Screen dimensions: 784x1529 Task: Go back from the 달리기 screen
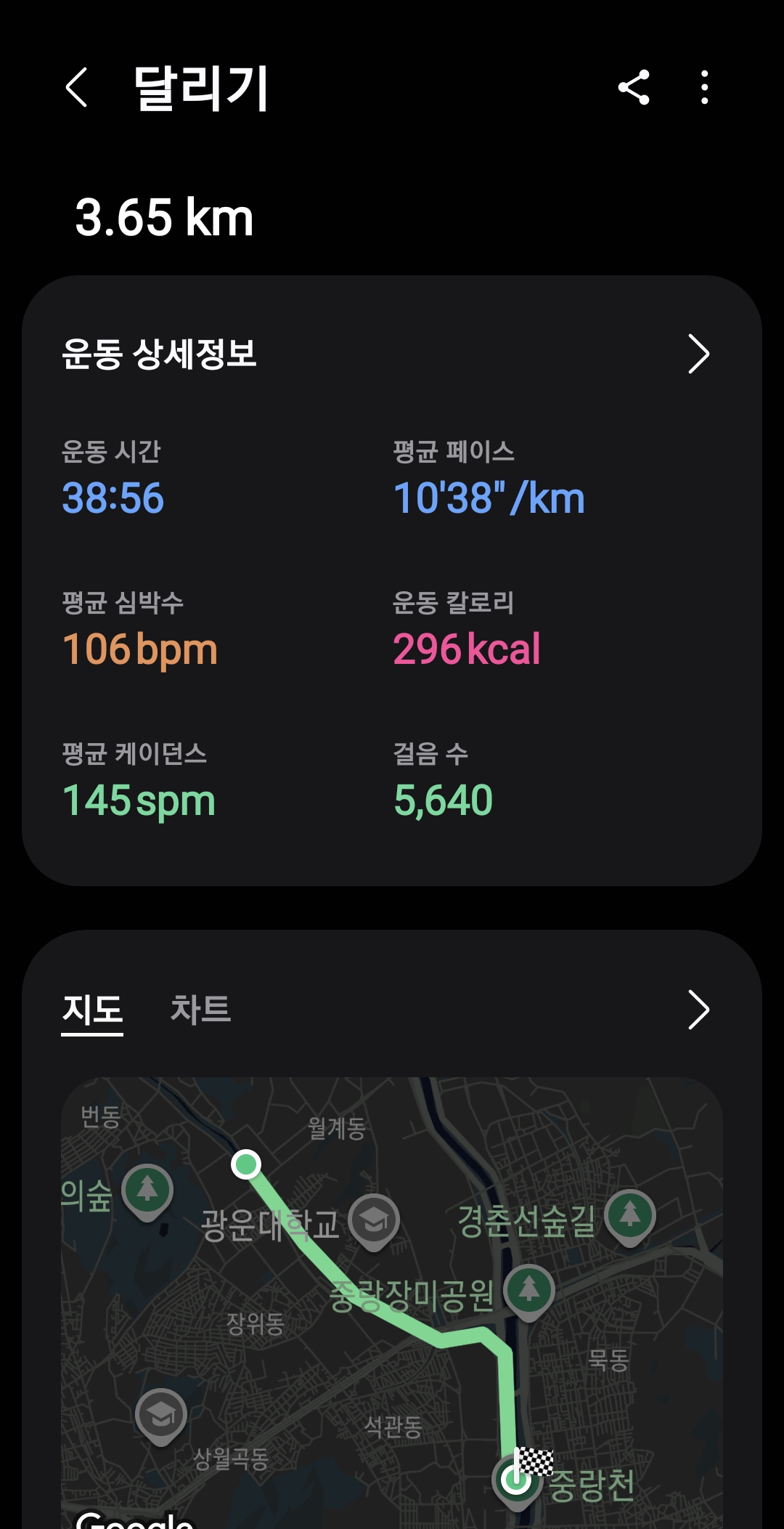click(77, 88)
